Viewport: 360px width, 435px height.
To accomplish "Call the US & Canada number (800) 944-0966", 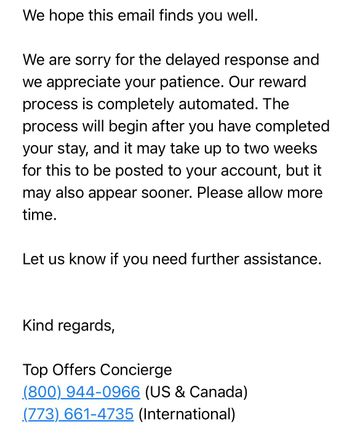I will (81, 392).
